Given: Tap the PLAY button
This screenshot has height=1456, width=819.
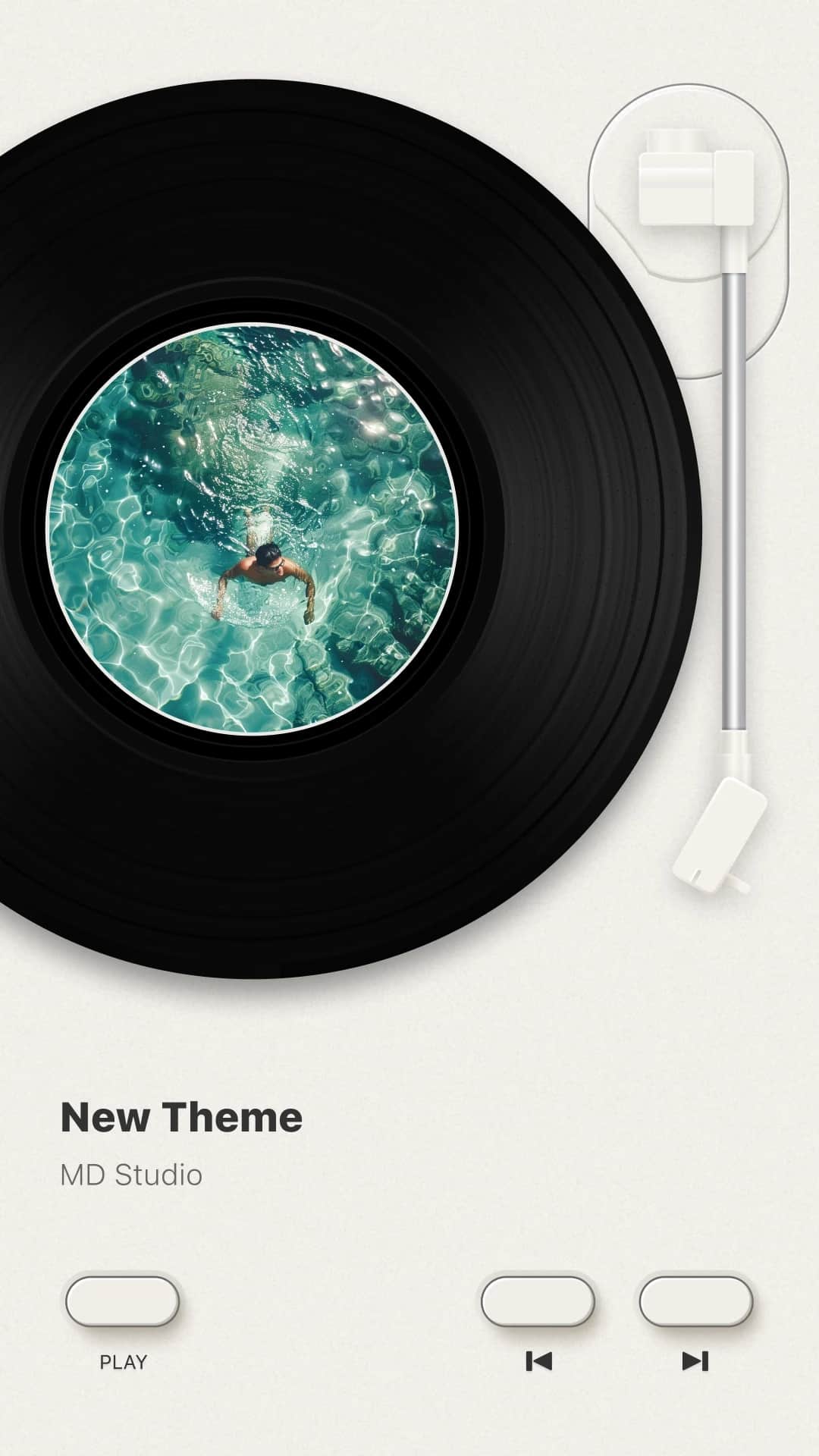Looking at the screenshot, I should click(x=122, y=1301).
